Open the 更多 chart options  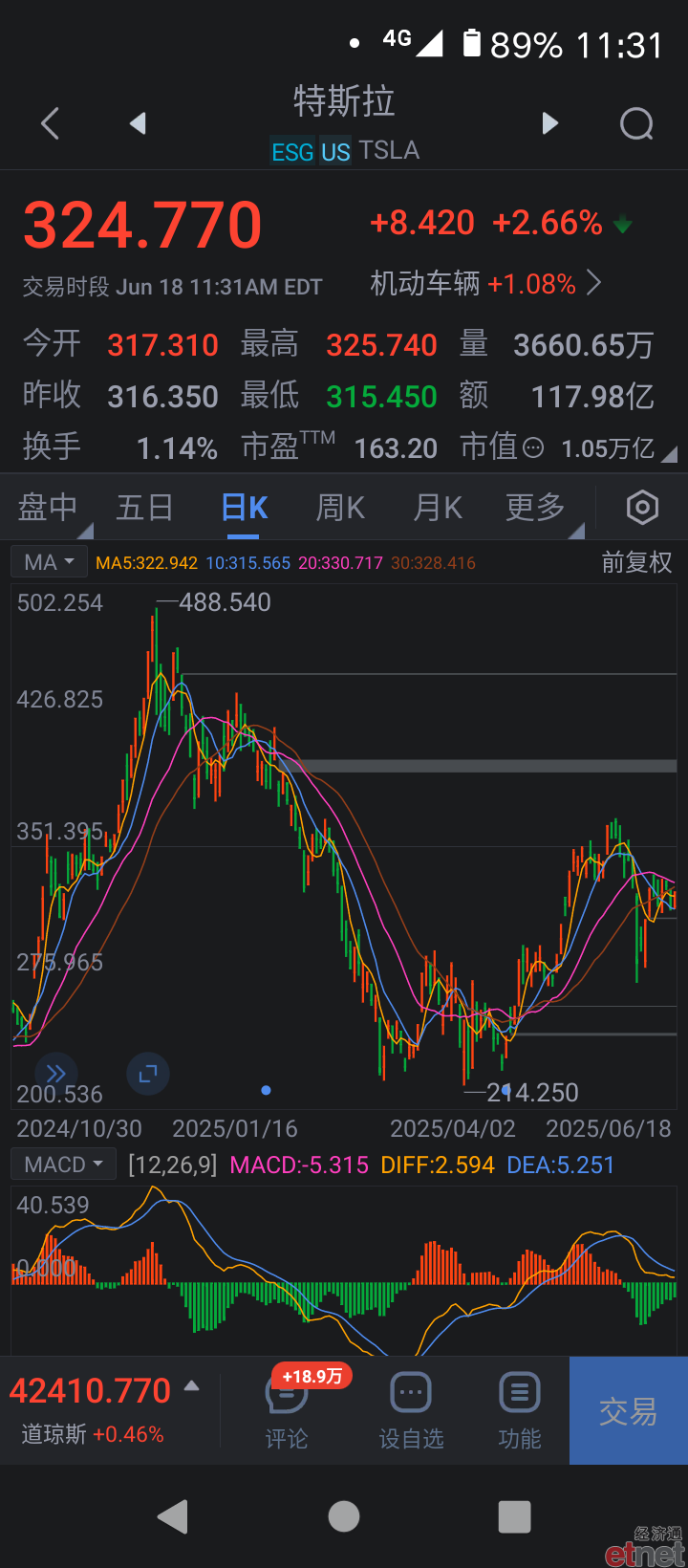pyautogui.click(x=536, y=508)
